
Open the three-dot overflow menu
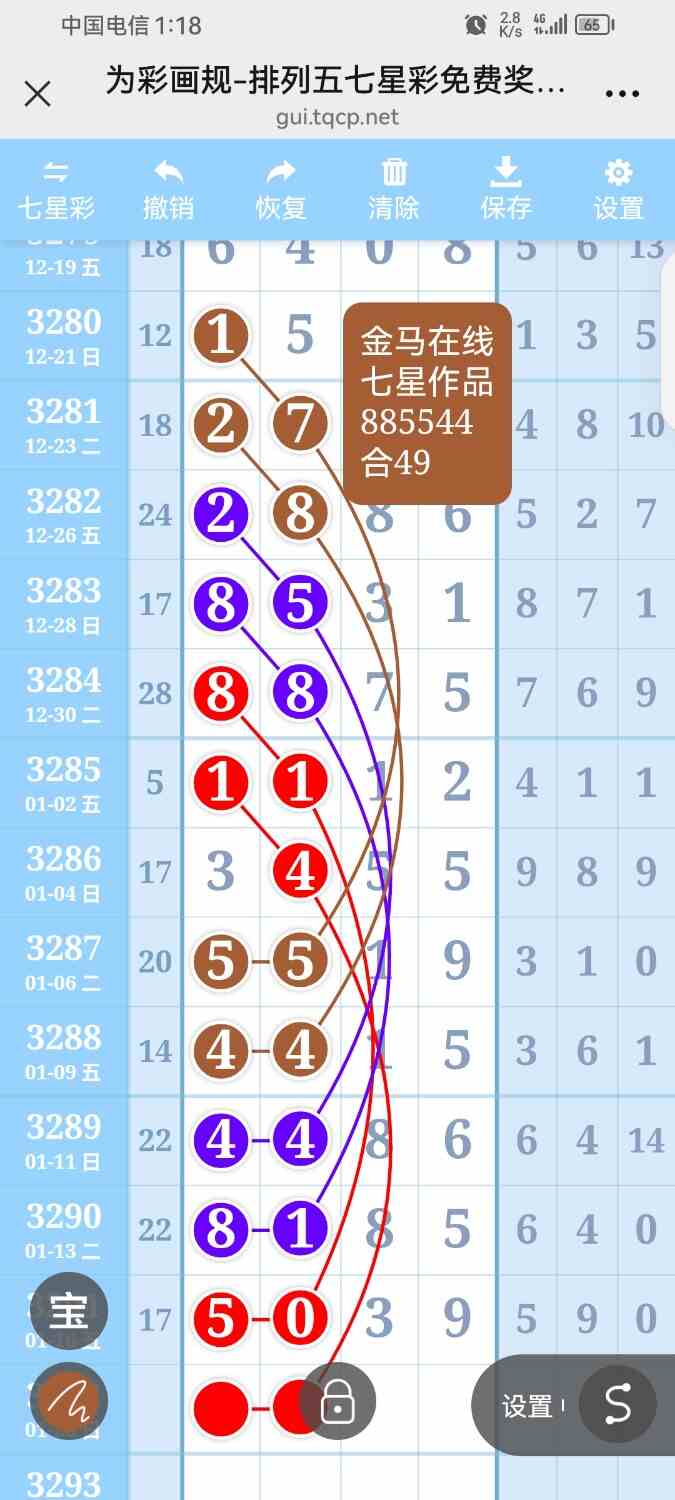[622, 94]
